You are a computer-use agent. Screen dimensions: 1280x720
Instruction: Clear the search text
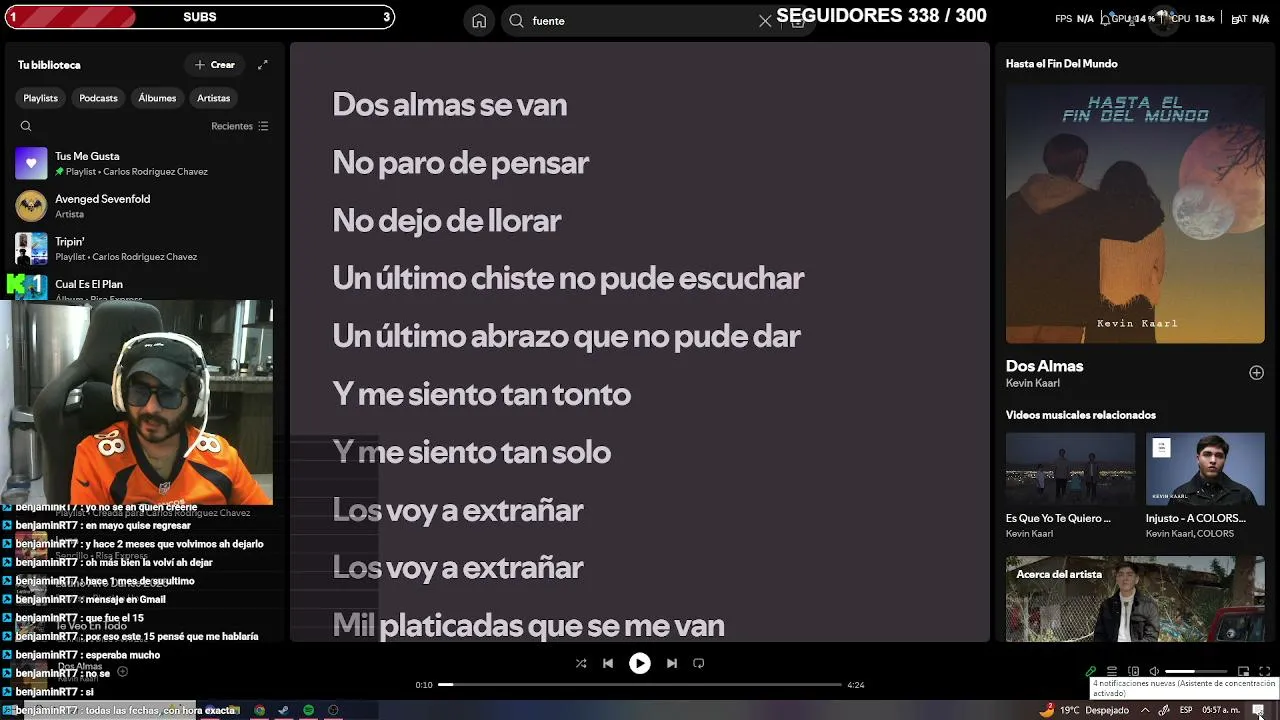[x=765, y=20]
